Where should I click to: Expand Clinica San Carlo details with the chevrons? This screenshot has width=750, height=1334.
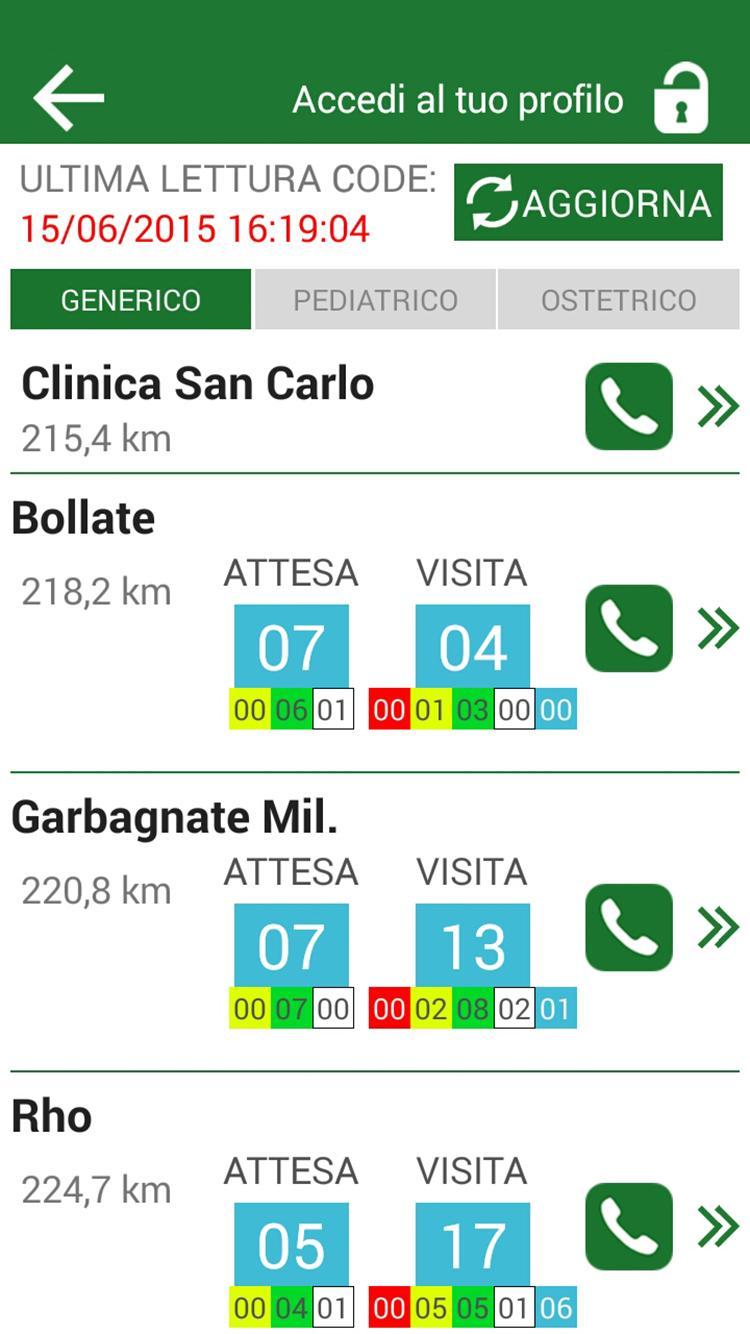pyautogui.click(x=717, y=407)
